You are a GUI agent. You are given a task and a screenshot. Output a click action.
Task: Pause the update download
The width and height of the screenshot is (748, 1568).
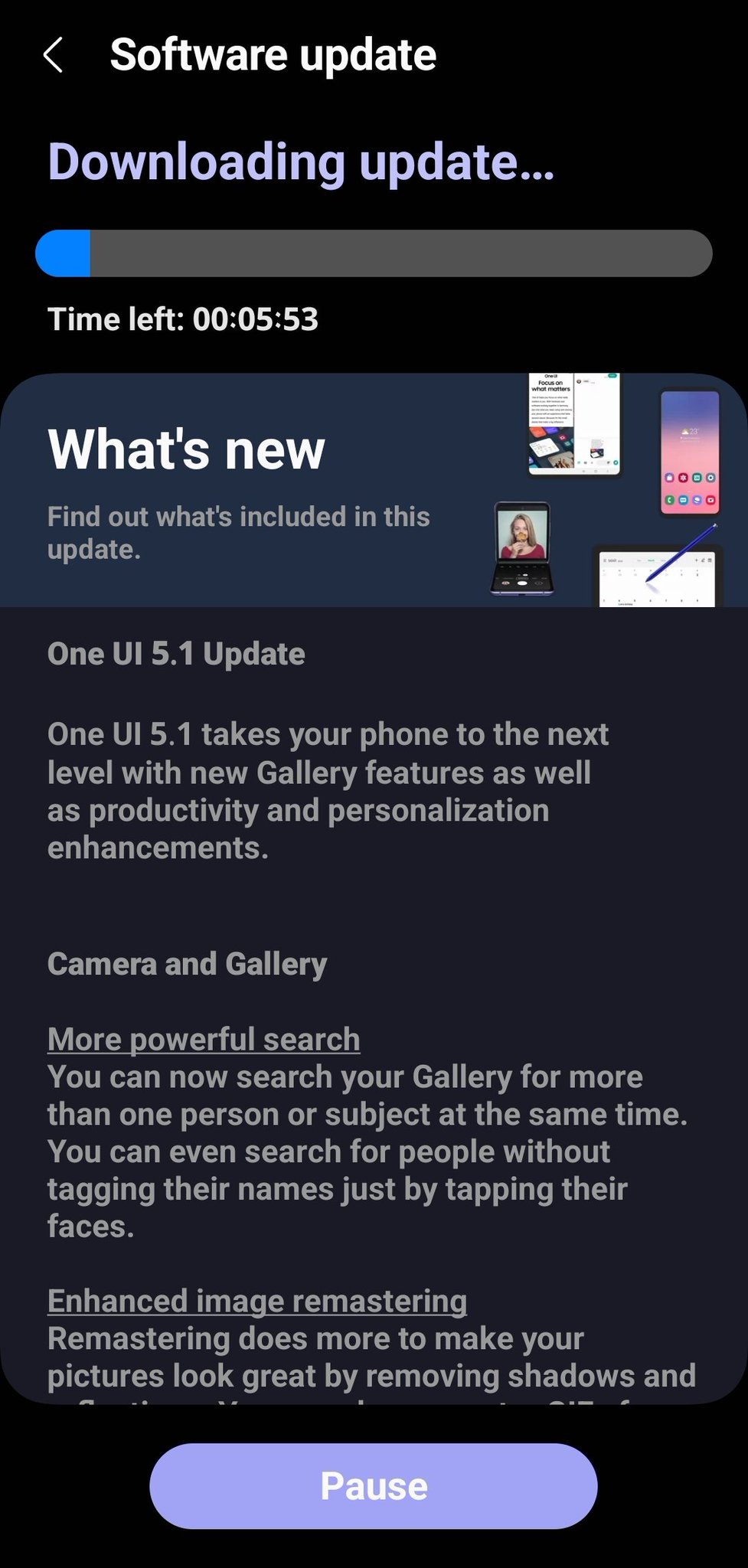click(x=374, y=1486)
